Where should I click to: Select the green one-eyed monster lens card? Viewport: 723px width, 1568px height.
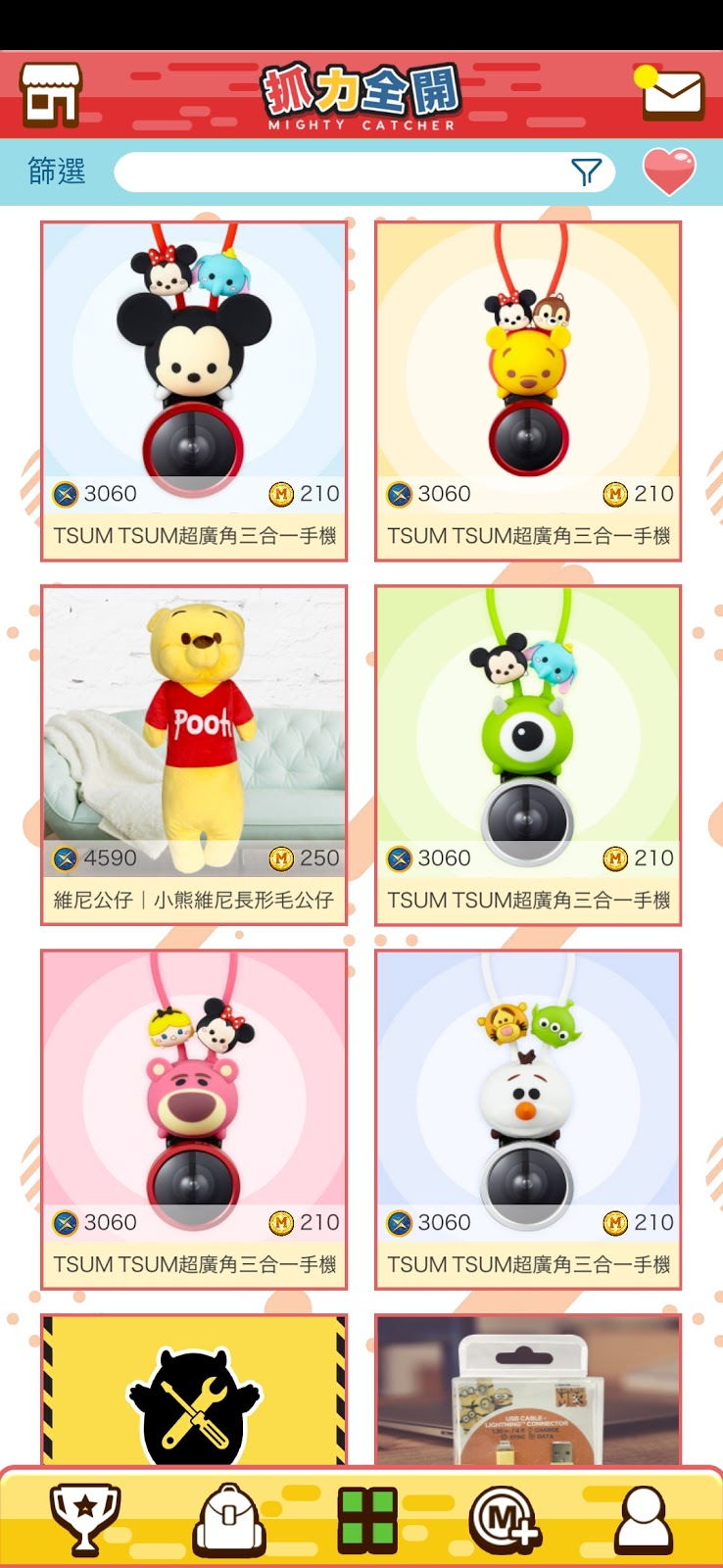[528, 755]
